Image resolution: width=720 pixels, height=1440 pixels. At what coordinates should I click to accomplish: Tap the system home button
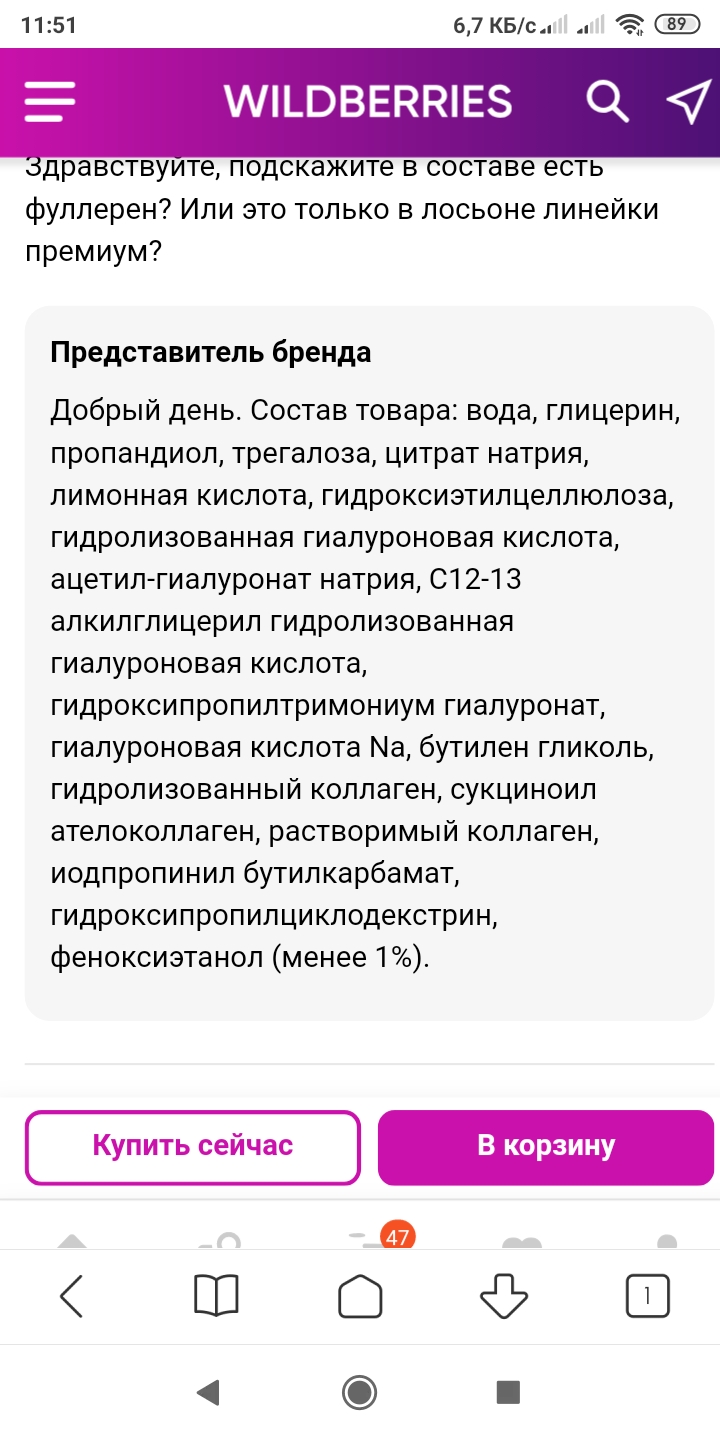(x=359, y=1392)
